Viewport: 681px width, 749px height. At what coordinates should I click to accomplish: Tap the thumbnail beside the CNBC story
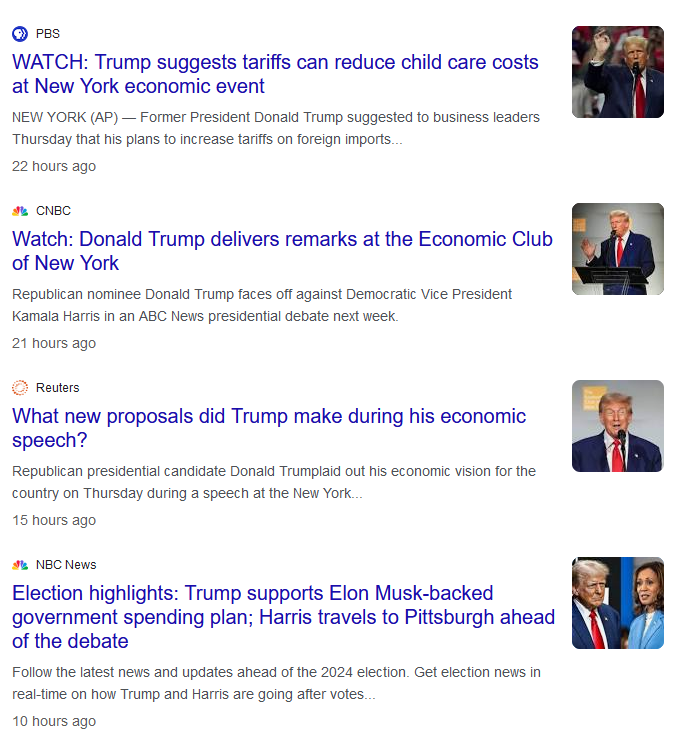pyautogui.click(x=617, y=249)
